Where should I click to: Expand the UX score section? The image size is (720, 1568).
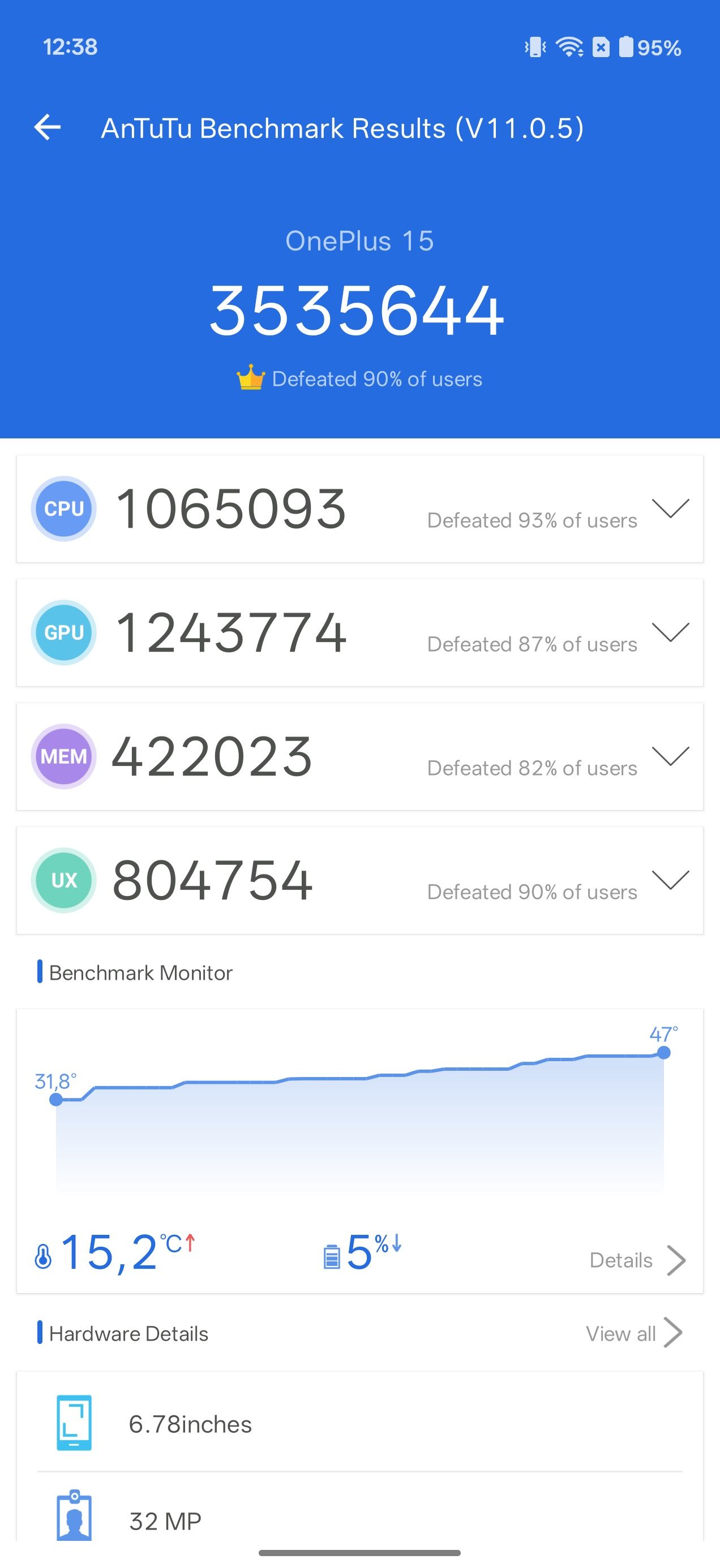tap(670, 880)
